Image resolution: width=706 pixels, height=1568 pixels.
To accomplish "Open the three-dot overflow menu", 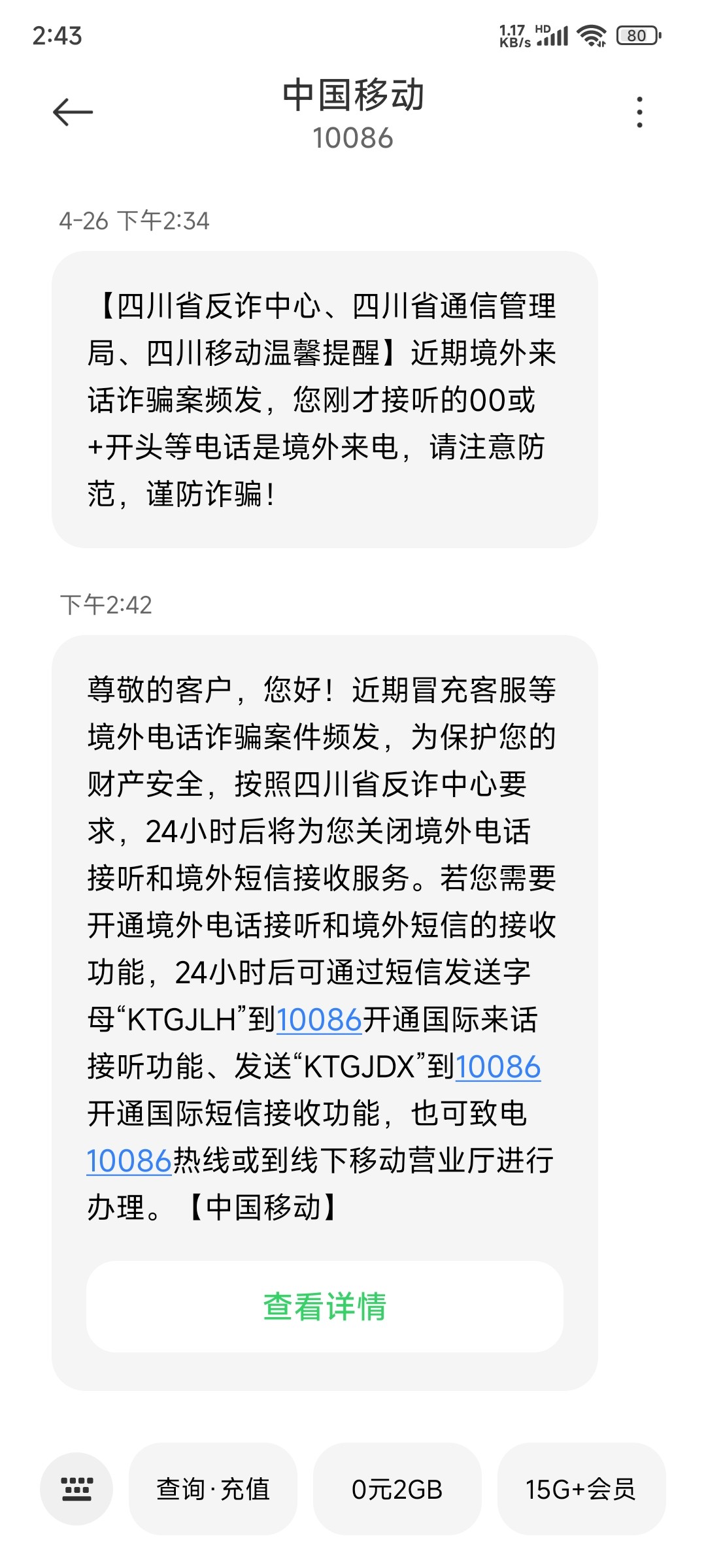I will pos(639,112).
